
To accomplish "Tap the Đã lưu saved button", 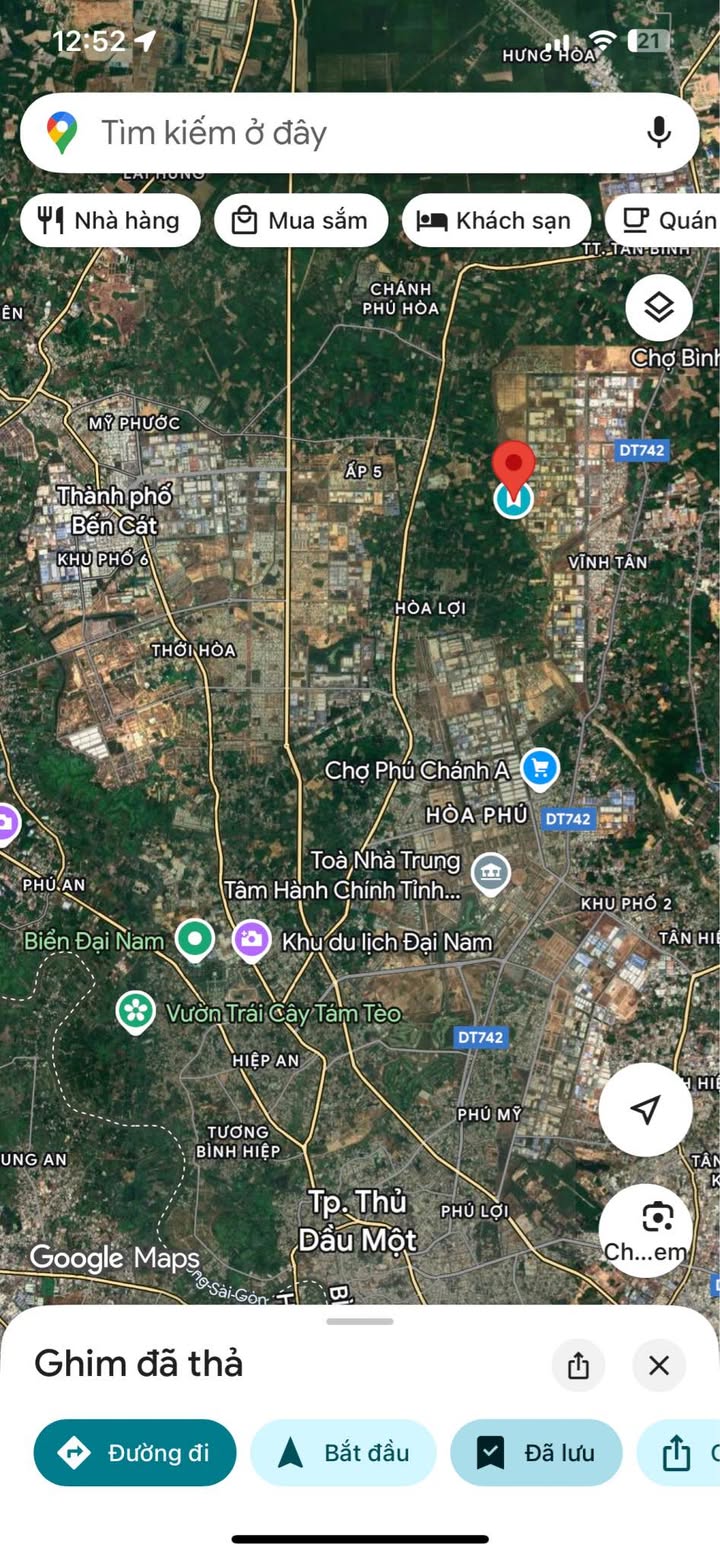I will click(536, 1452).
